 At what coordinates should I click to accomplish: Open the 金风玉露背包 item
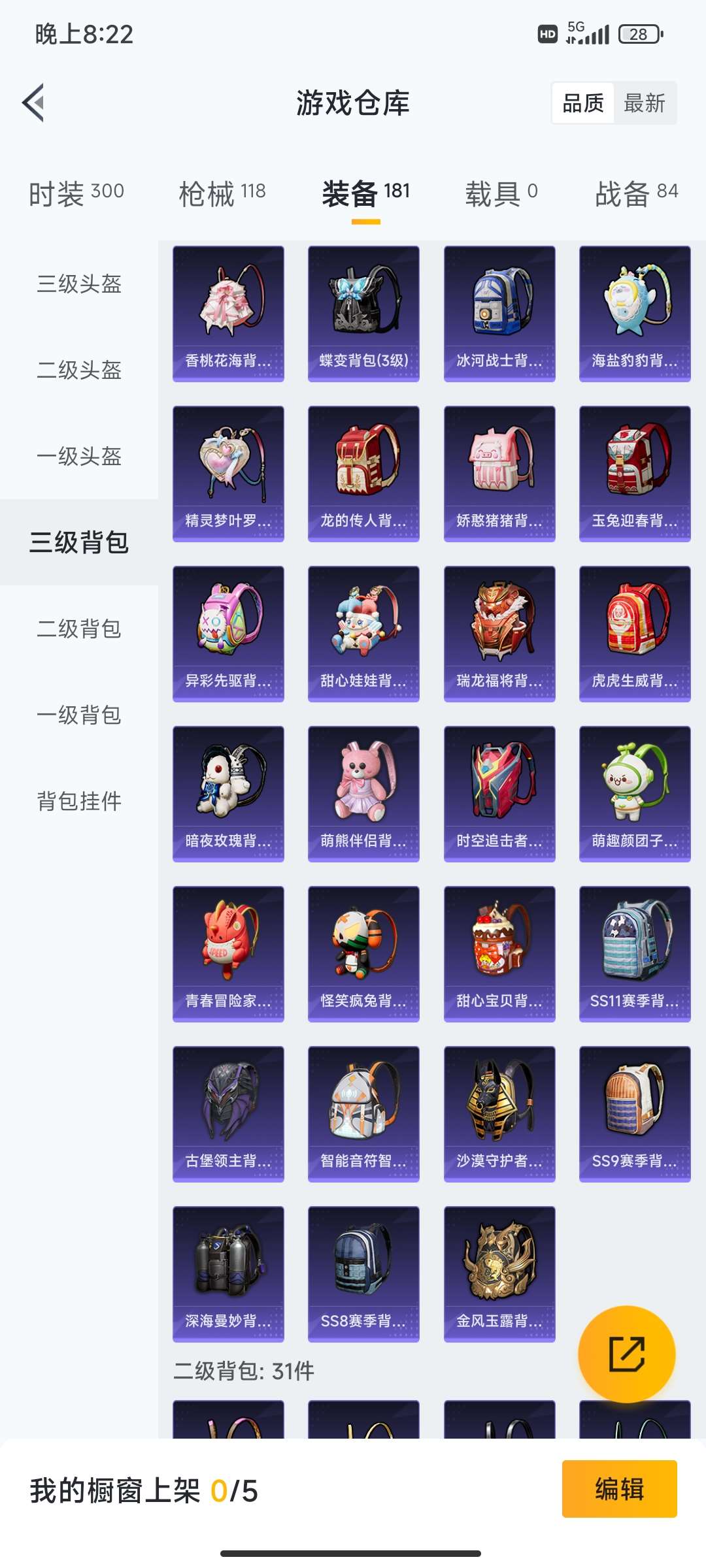499,1274
